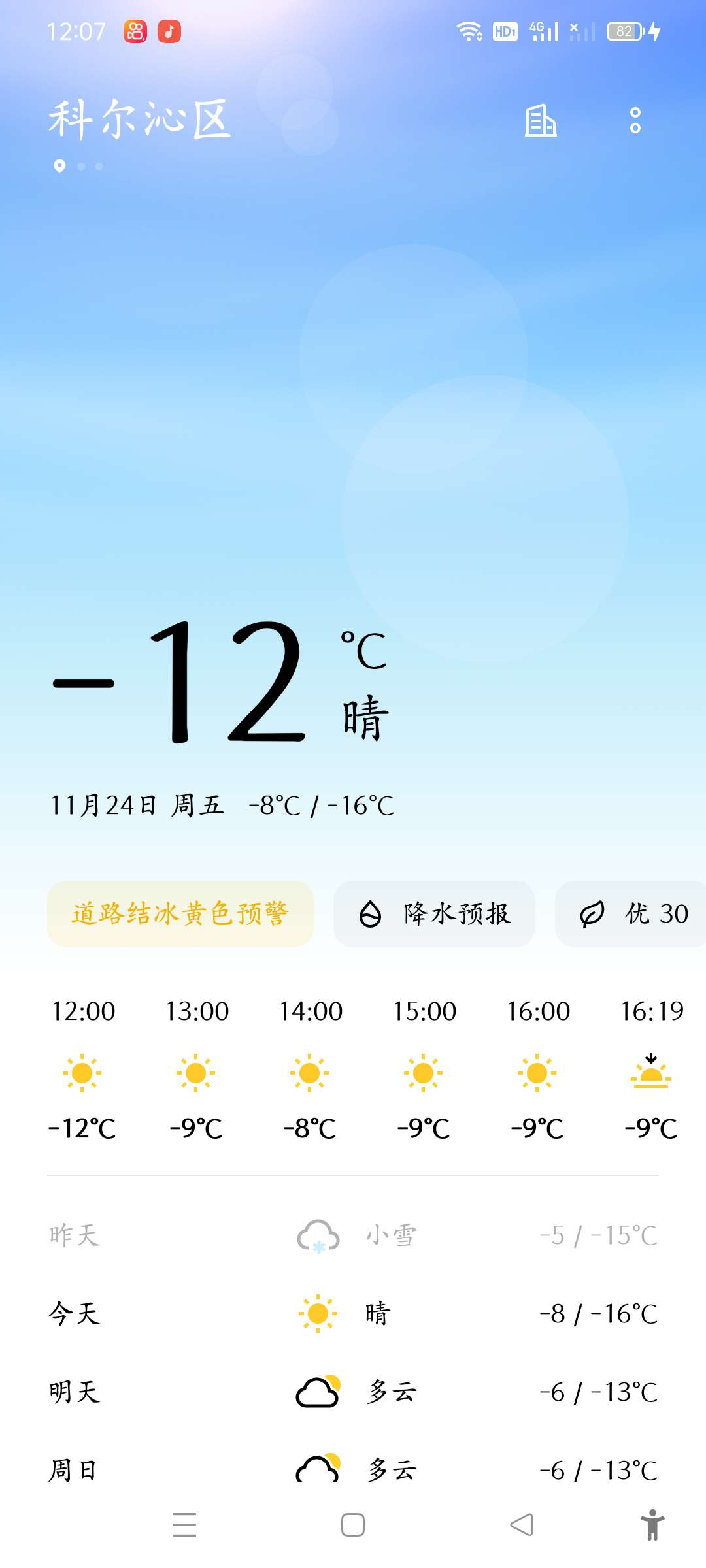Open the 降水预报 precipitation forecast
This screenshot has width=706, height=1568.
click(434, 913)
